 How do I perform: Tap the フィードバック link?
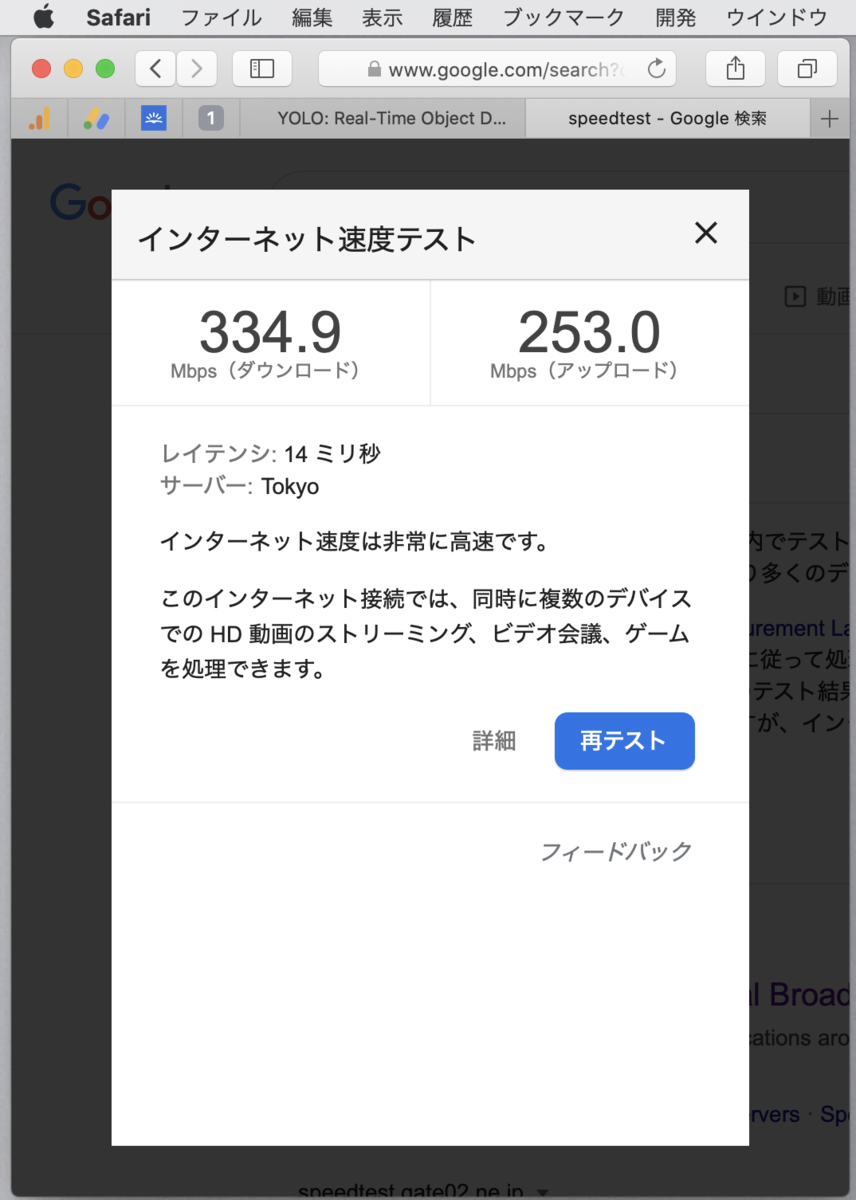pos(616,852)
